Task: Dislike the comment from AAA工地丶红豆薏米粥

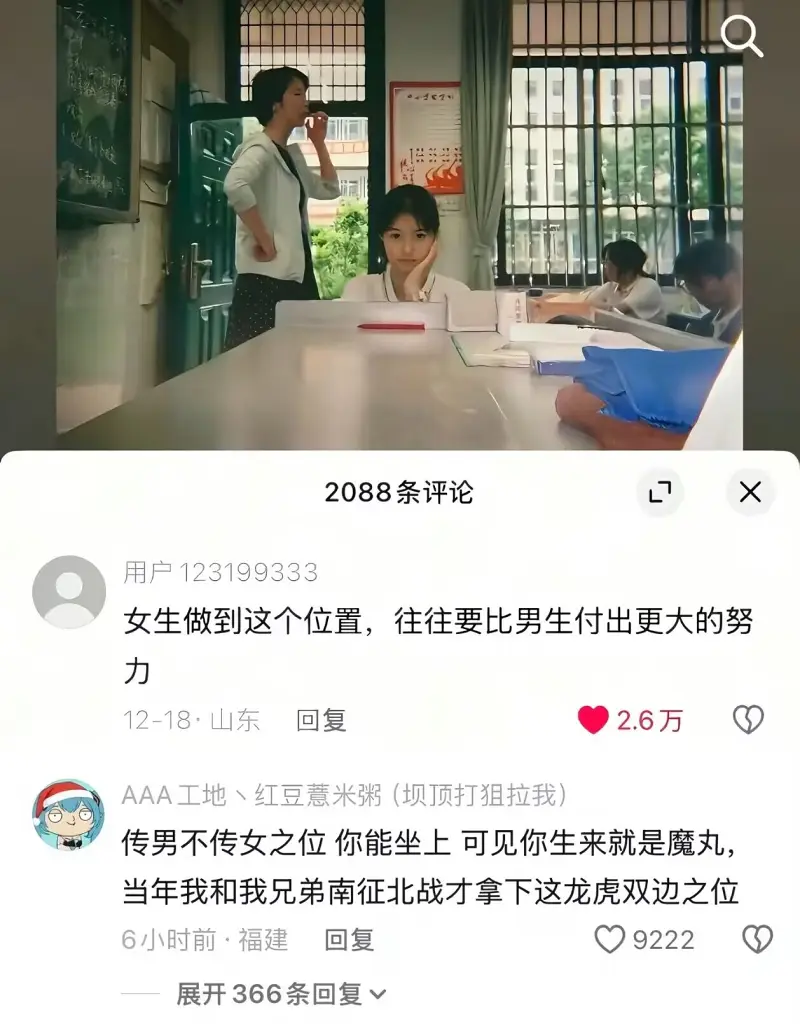Action: tap(757, 940)
